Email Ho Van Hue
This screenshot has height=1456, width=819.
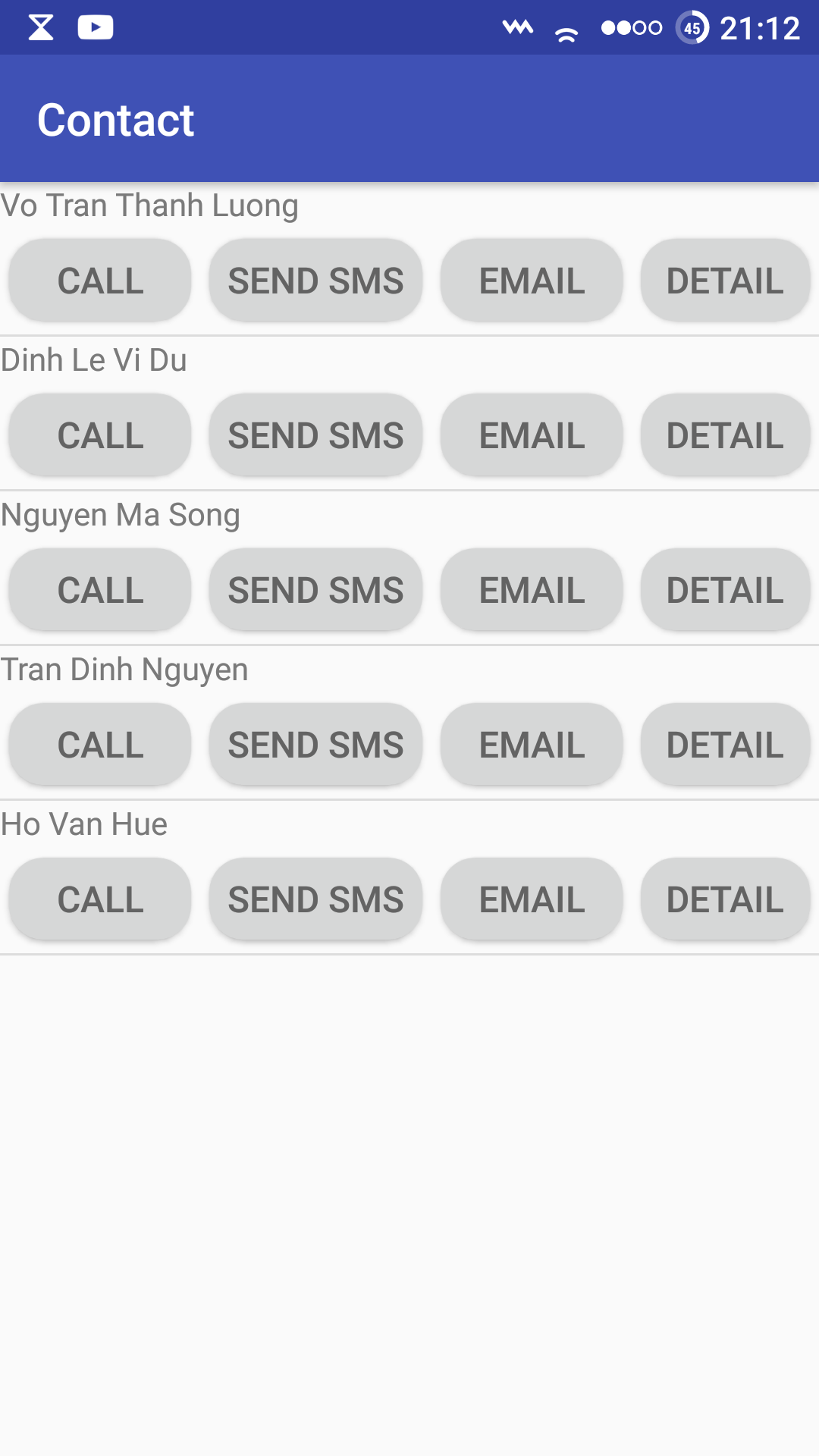(532, 899)
